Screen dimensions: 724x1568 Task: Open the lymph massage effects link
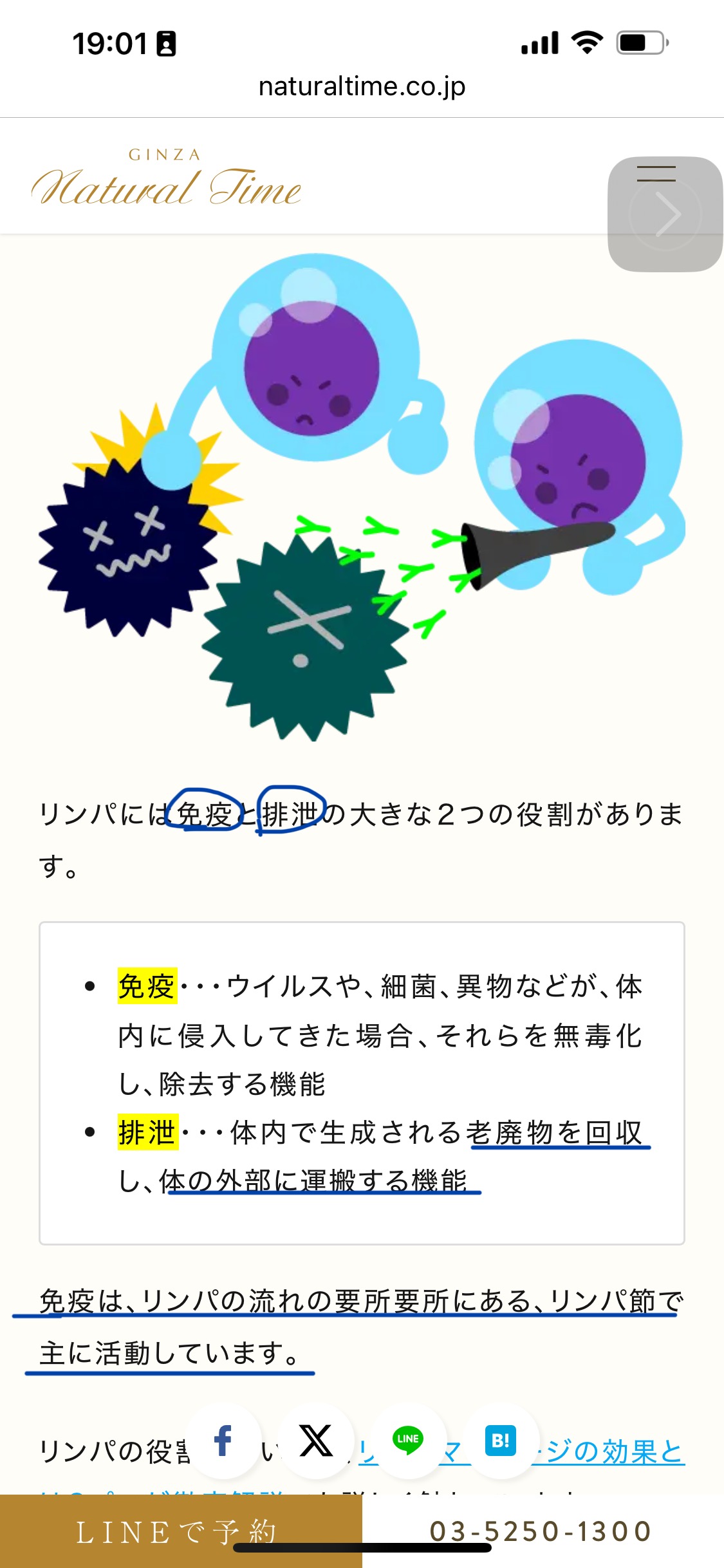tap(522, 1452)
